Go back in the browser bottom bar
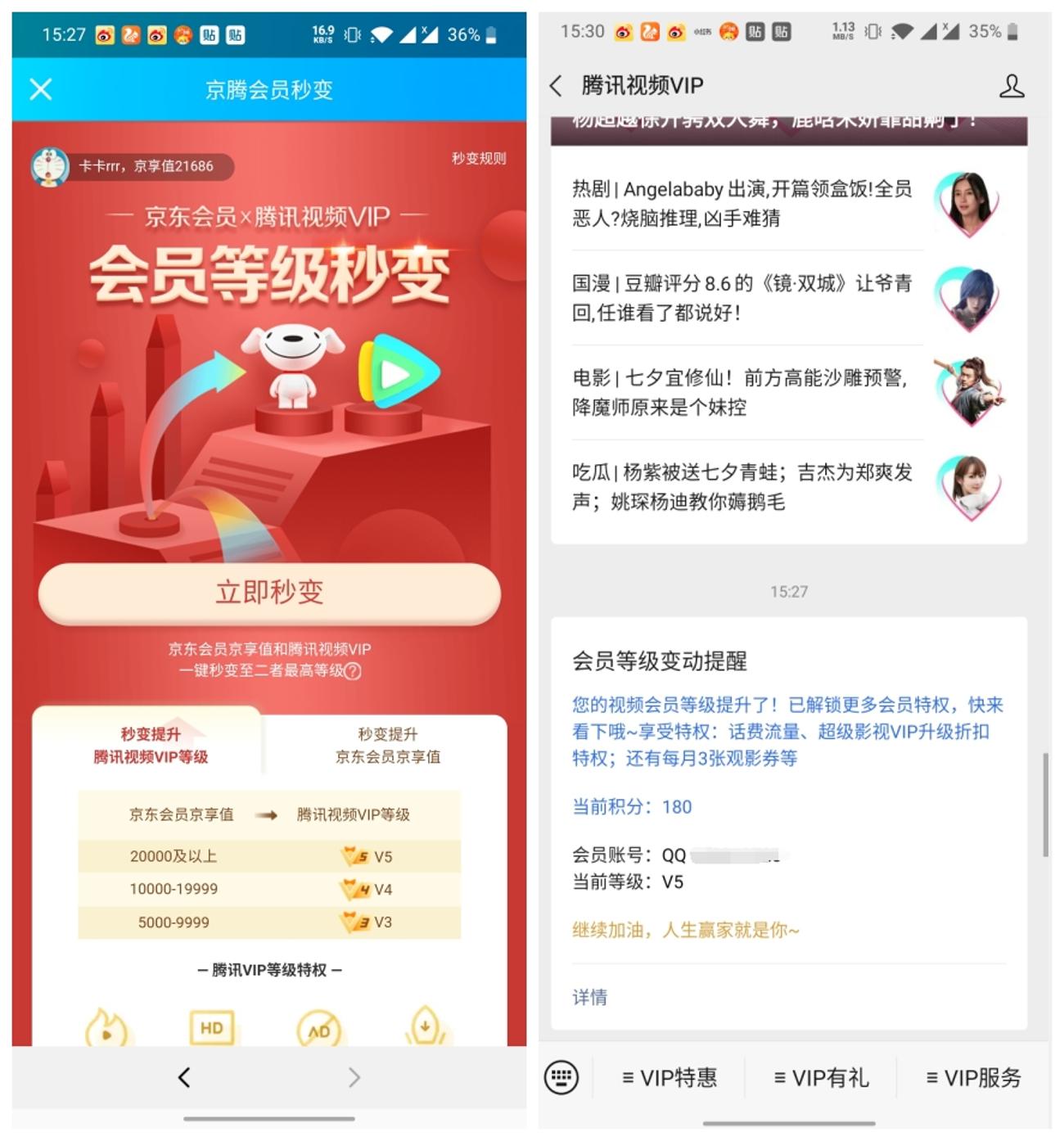 click(x=184, y=1077)
